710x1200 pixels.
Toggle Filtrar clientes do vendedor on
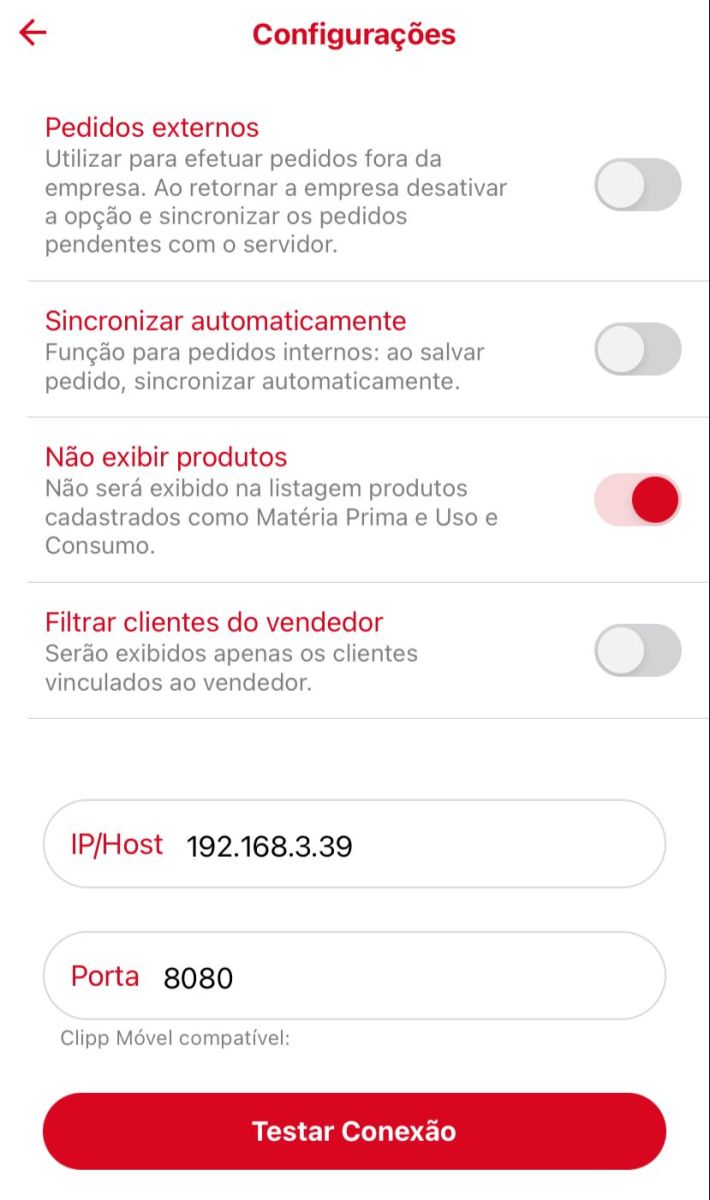[637, 651]
